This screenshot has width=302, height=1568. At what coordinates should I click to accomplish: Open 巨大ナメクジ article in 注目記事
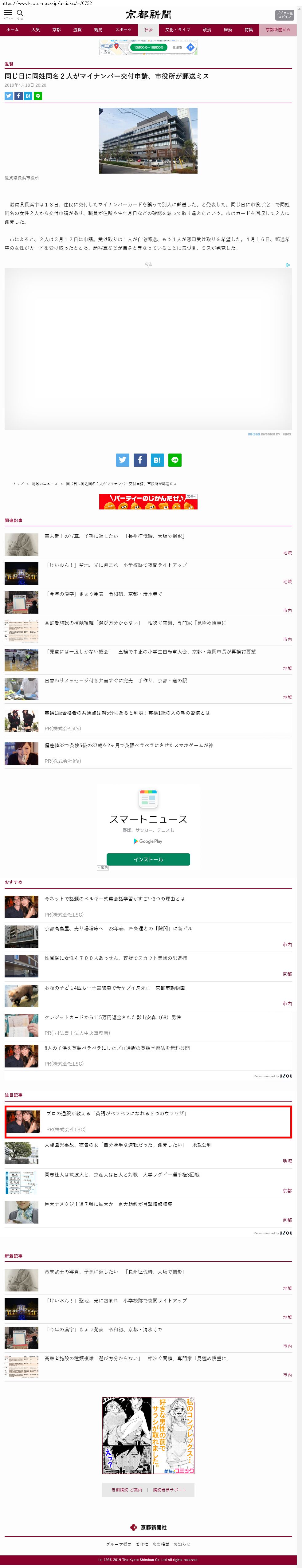tap(108, 1203)
